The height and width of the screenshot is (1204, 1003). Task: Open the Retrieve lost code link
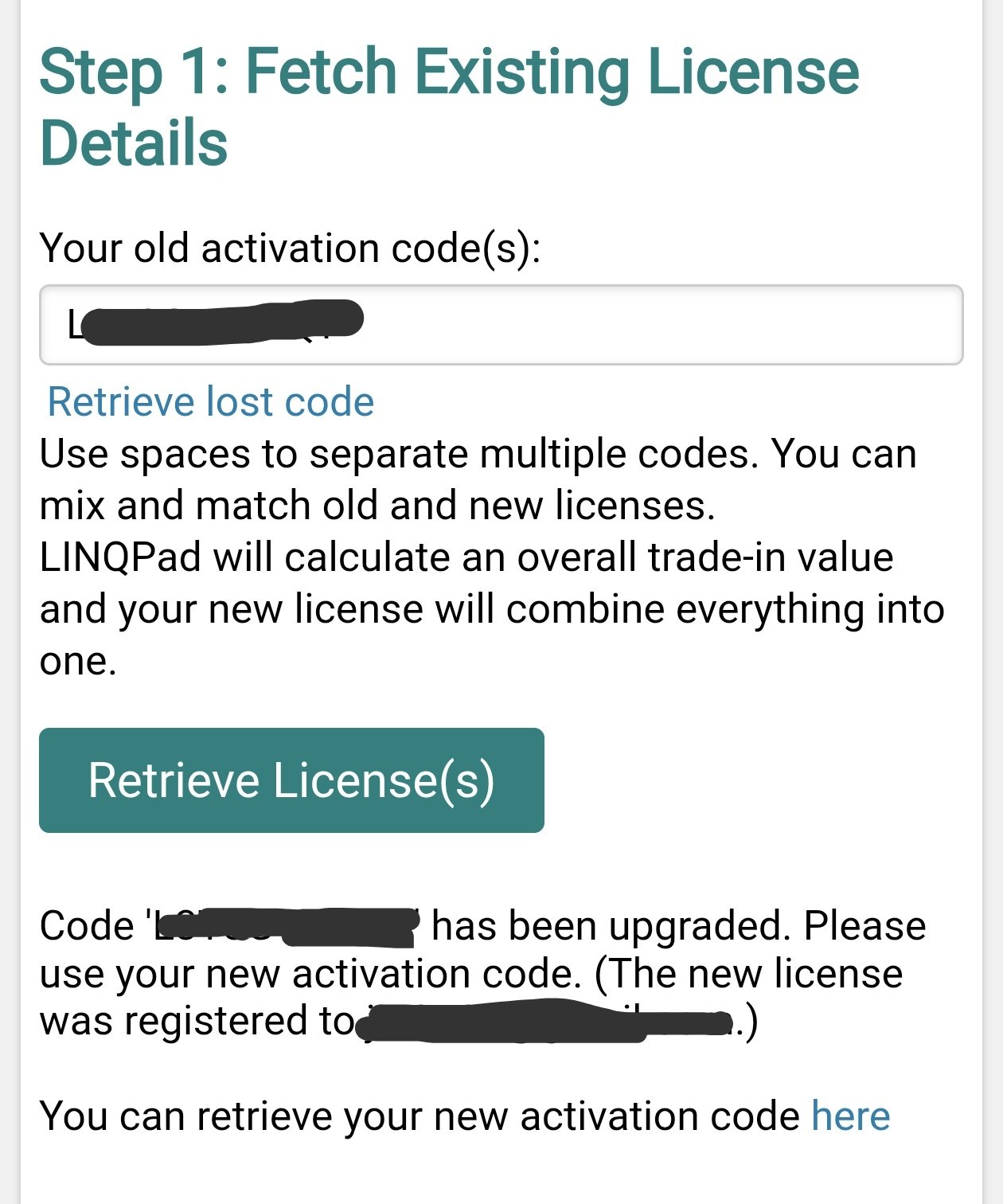point(211,401)
